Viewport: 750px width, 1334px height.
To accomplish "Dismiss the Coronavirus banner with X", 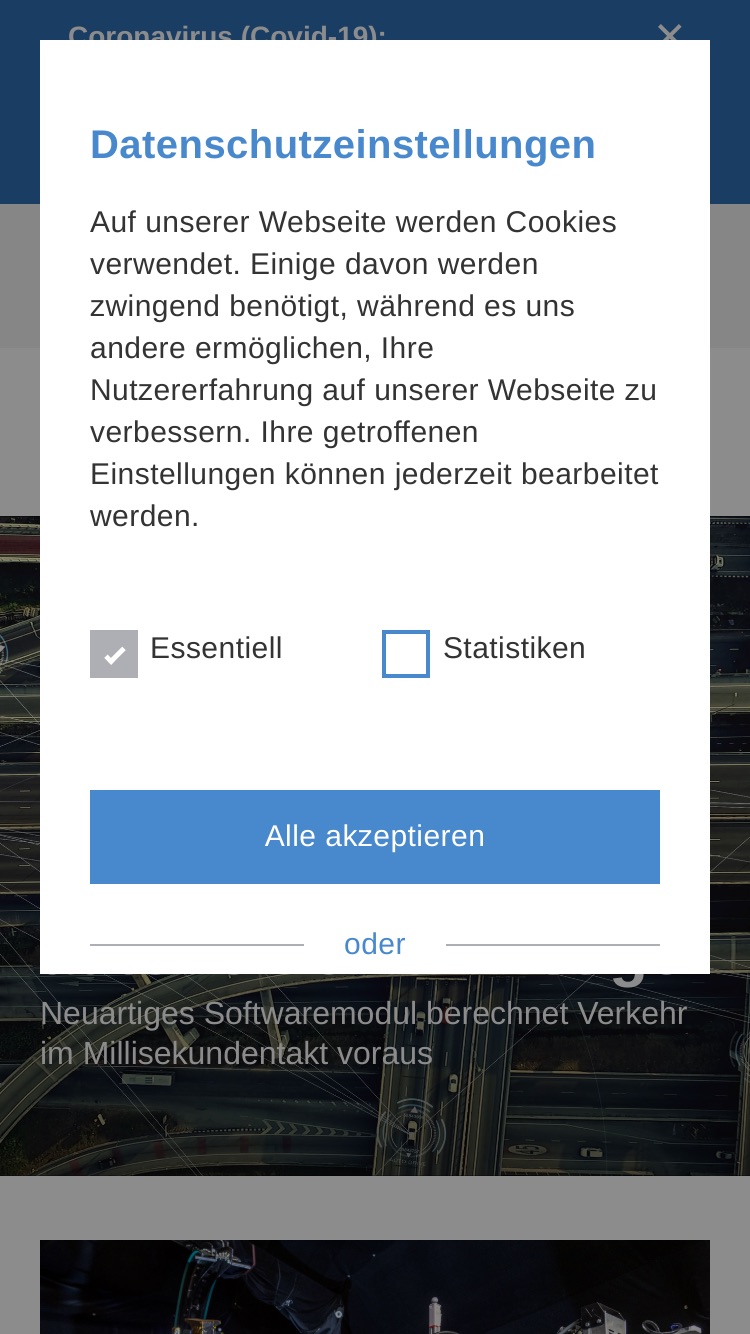I will (670, 32).
